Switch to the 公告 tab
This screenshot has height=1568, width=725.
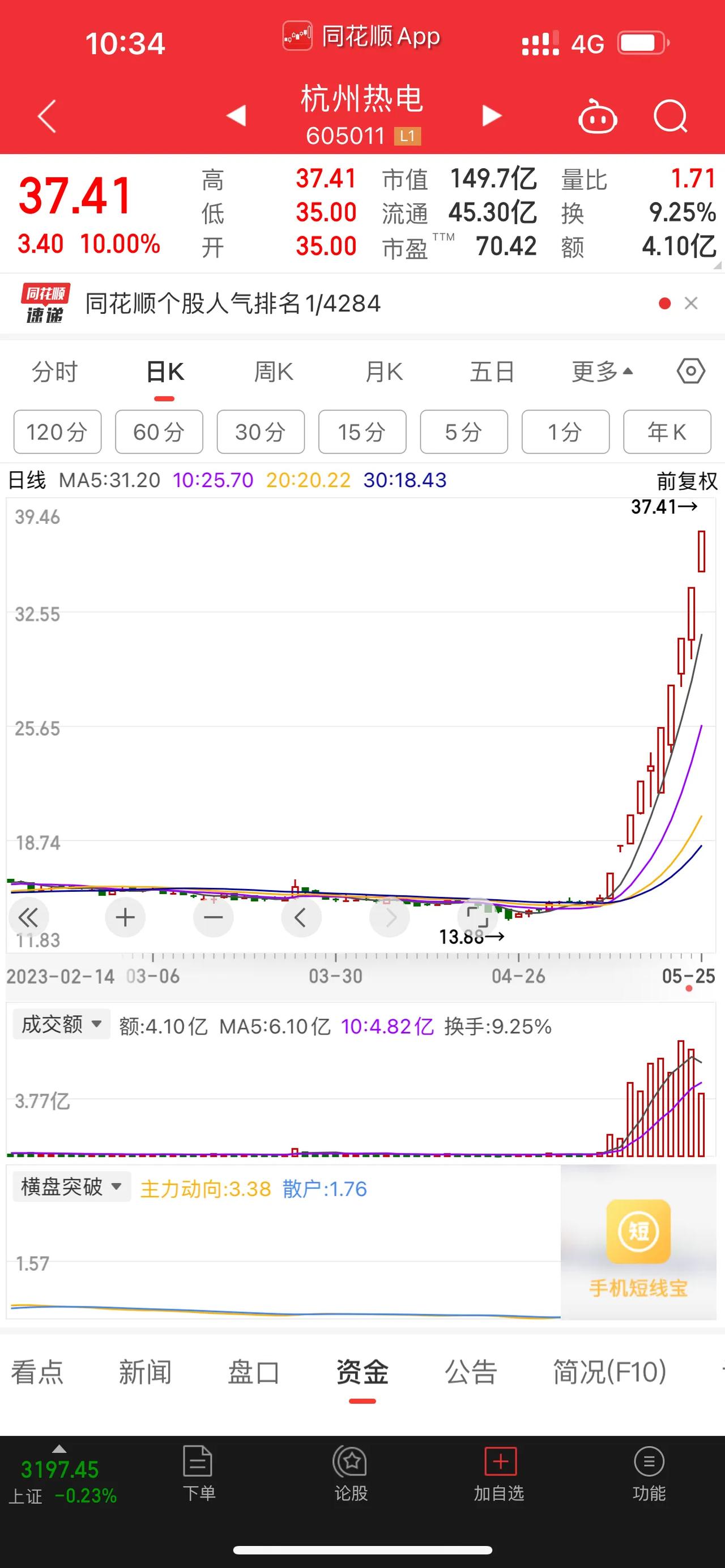pyautogui.click(x=471, y=1373)
